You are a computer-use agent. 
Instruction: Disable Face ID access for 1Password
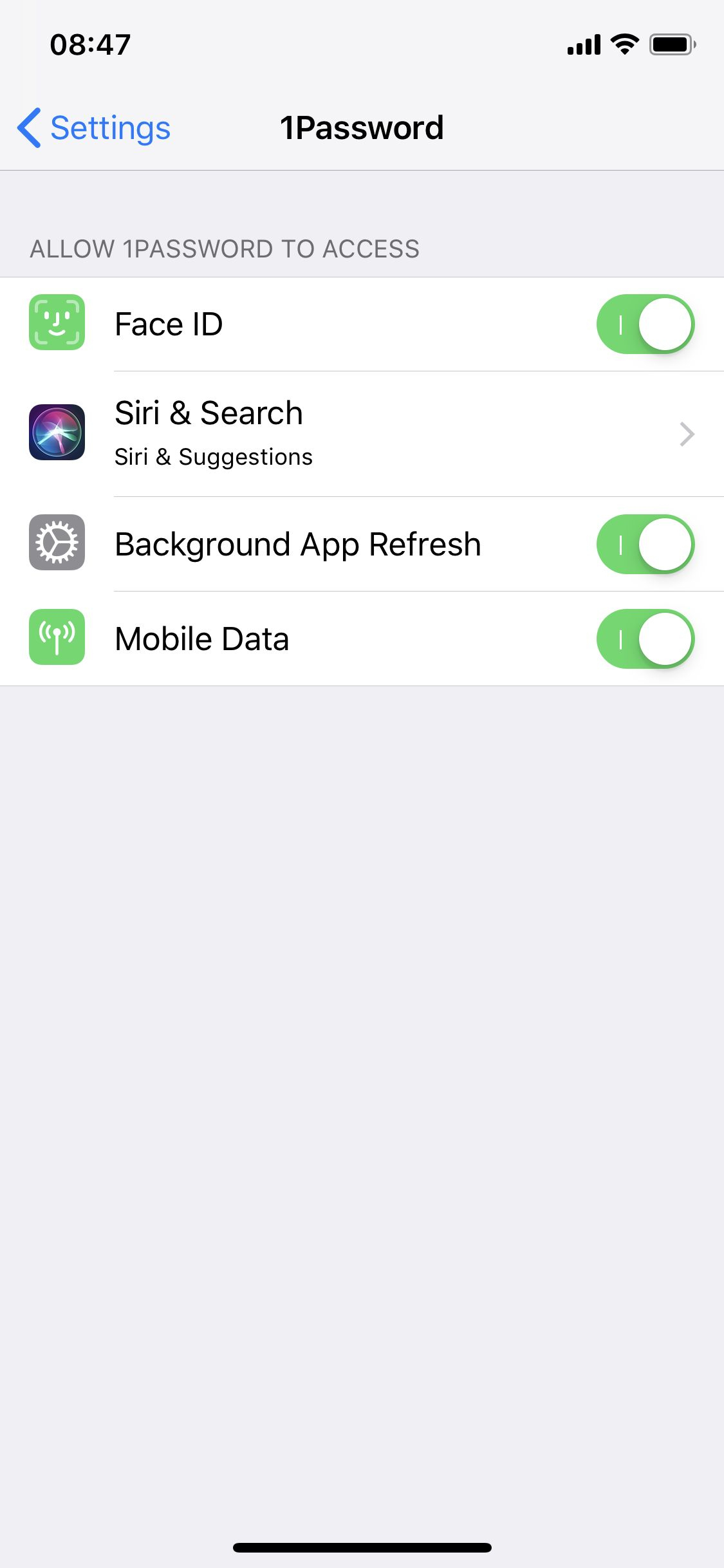[645, 324]
